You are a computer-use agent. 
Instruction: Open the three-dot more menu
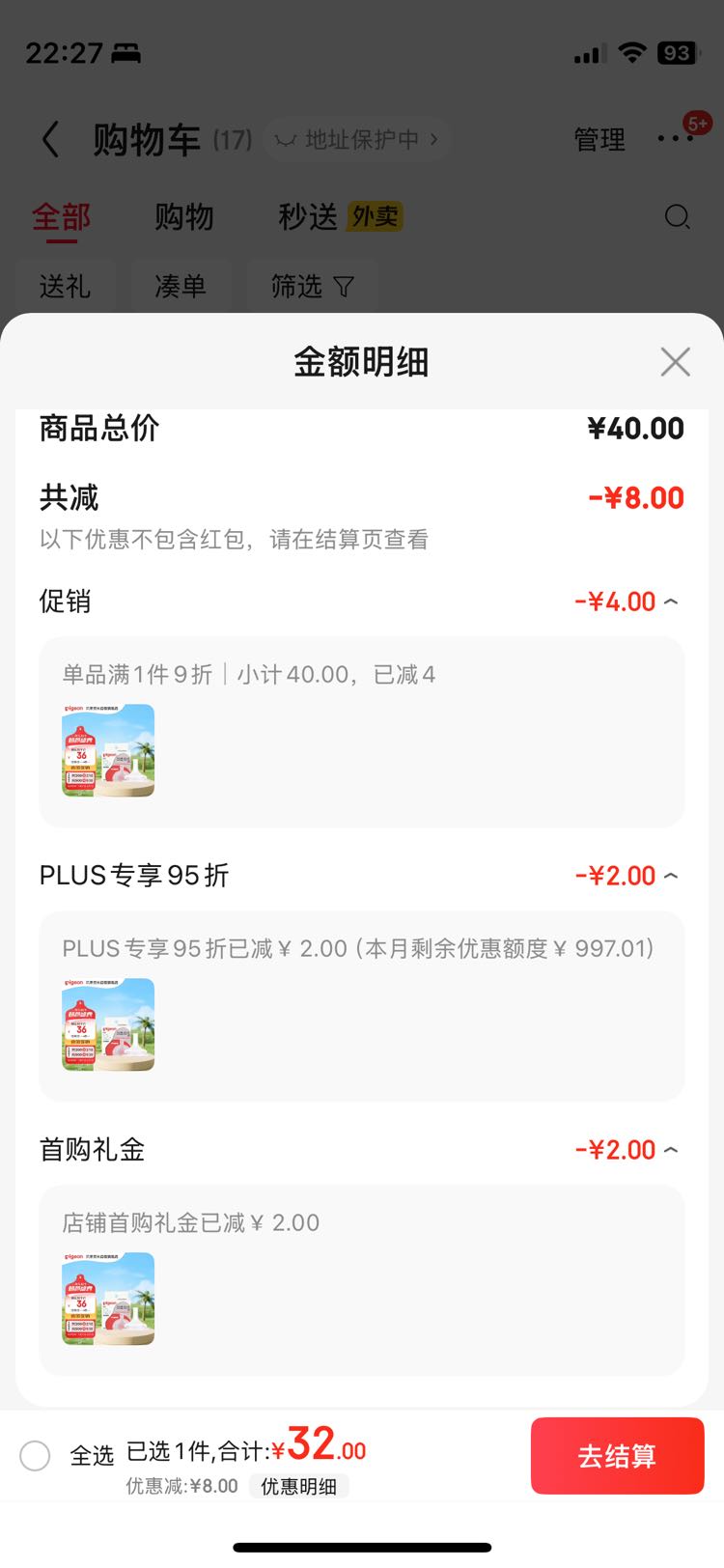675,138
